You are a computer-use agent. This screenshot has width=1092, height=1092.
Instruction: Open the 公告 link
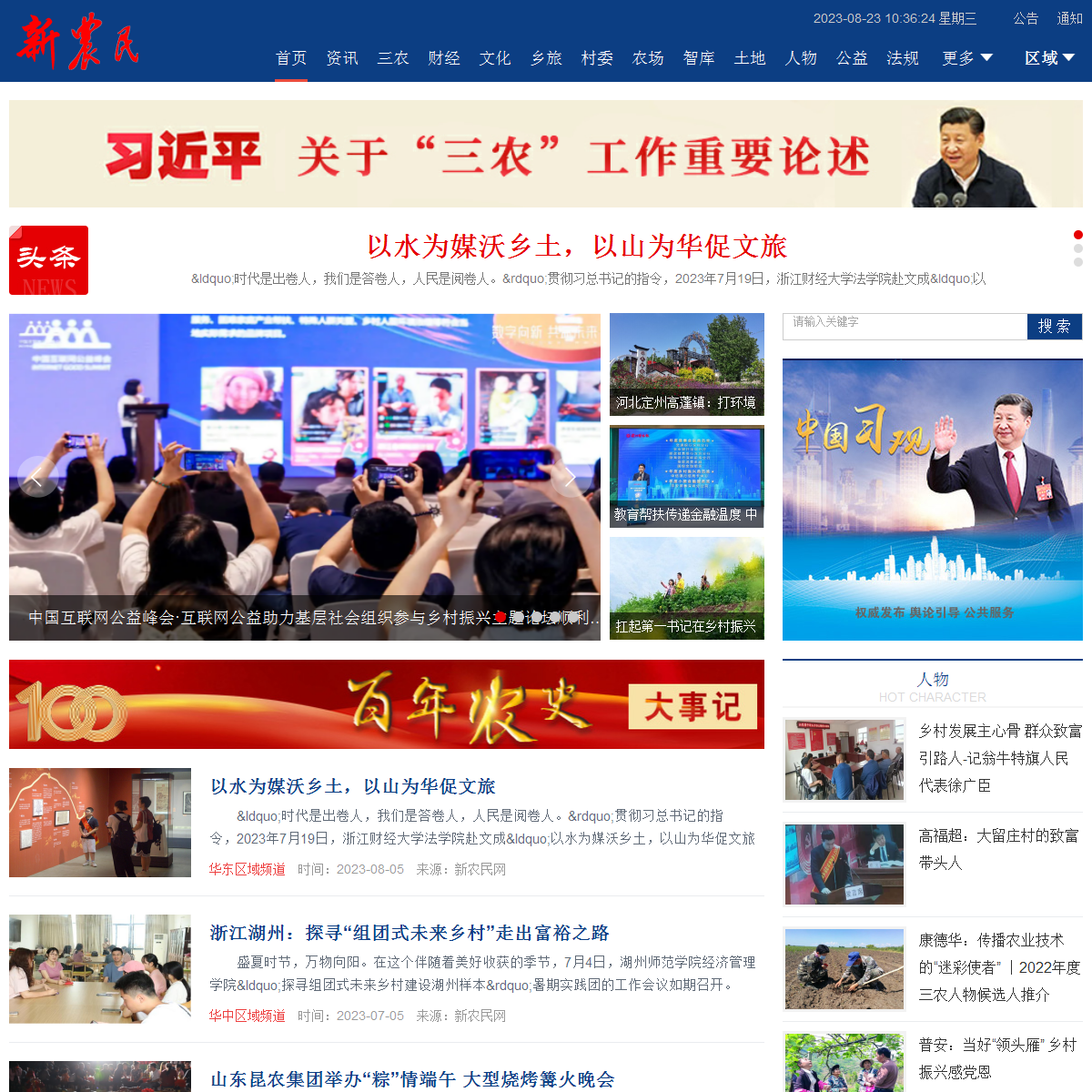pos(1026,18)
